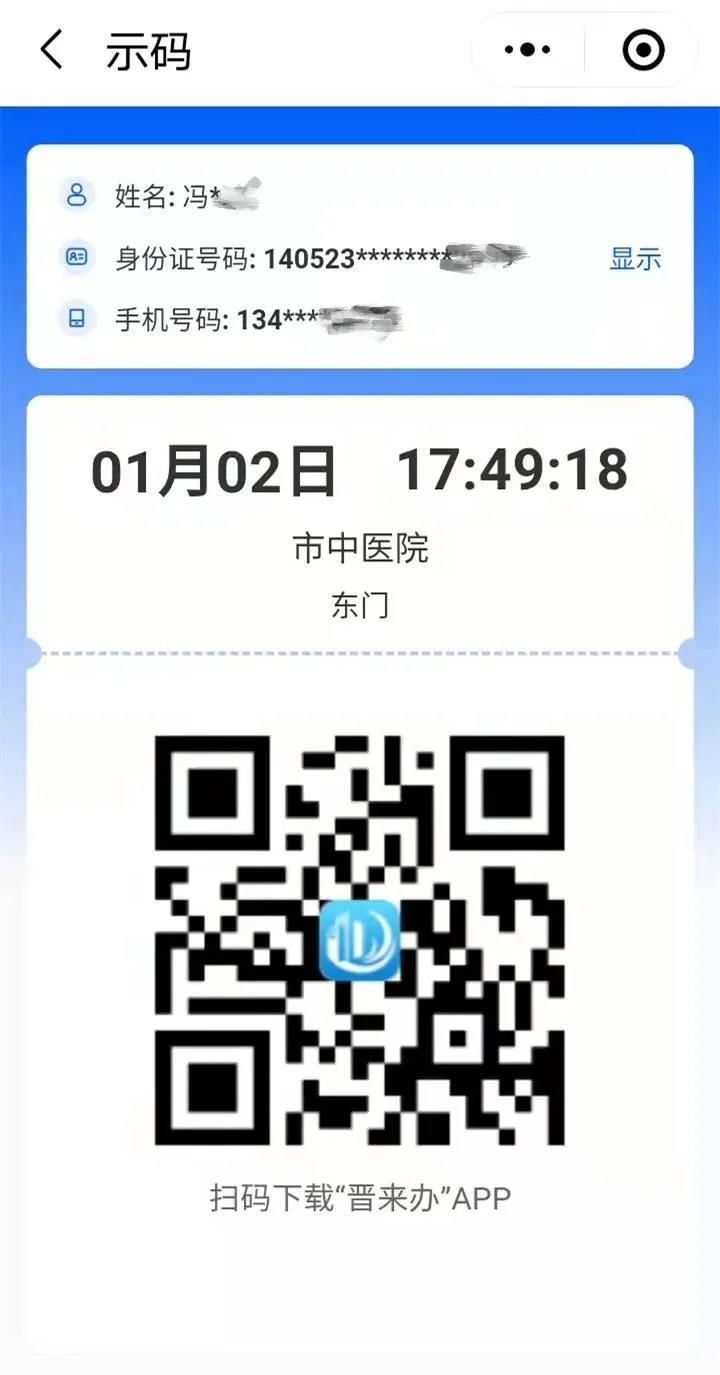Reveal full ID number via 显示 toggle
720x1375 pixels.
point(633,258)
